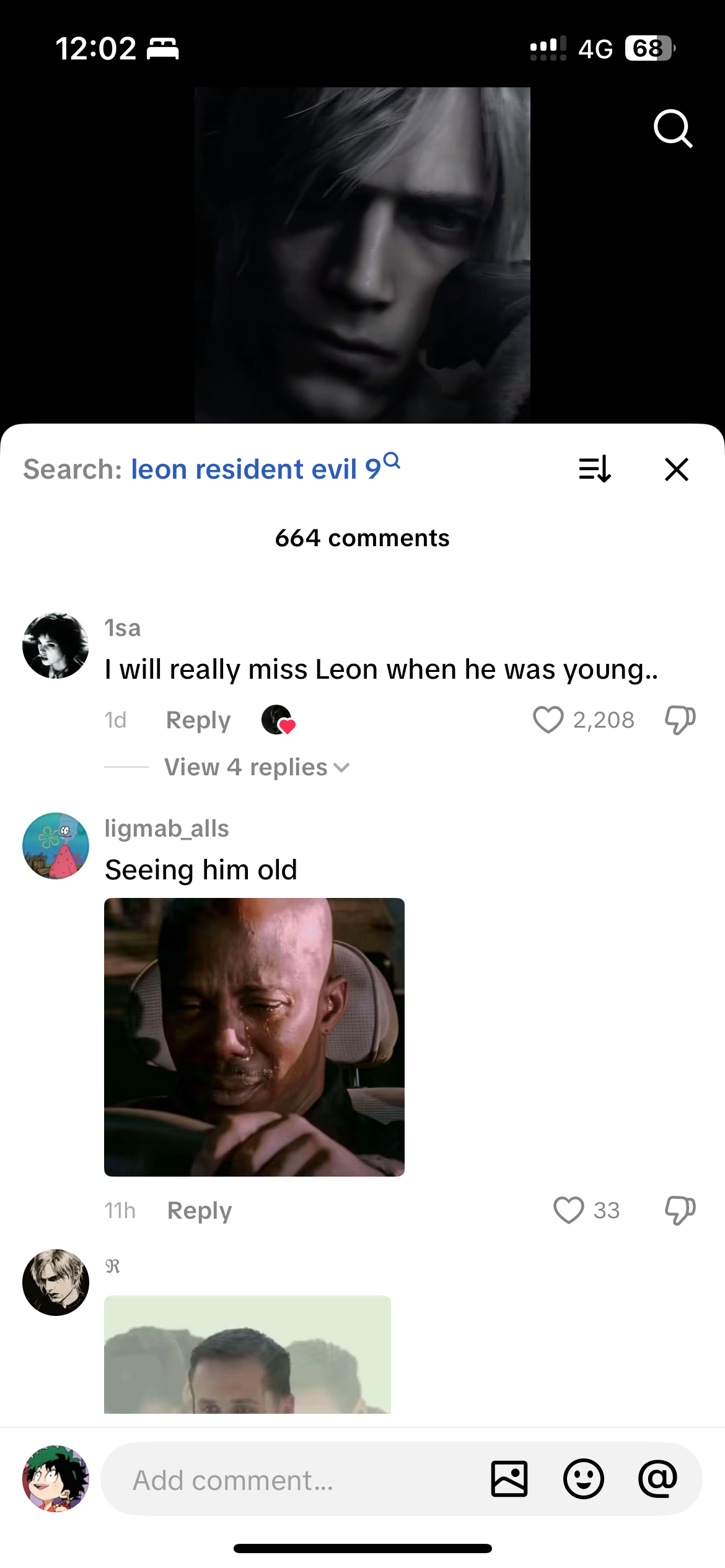
Task: Attach a photo to the comment
Action: pos(509,1479)
